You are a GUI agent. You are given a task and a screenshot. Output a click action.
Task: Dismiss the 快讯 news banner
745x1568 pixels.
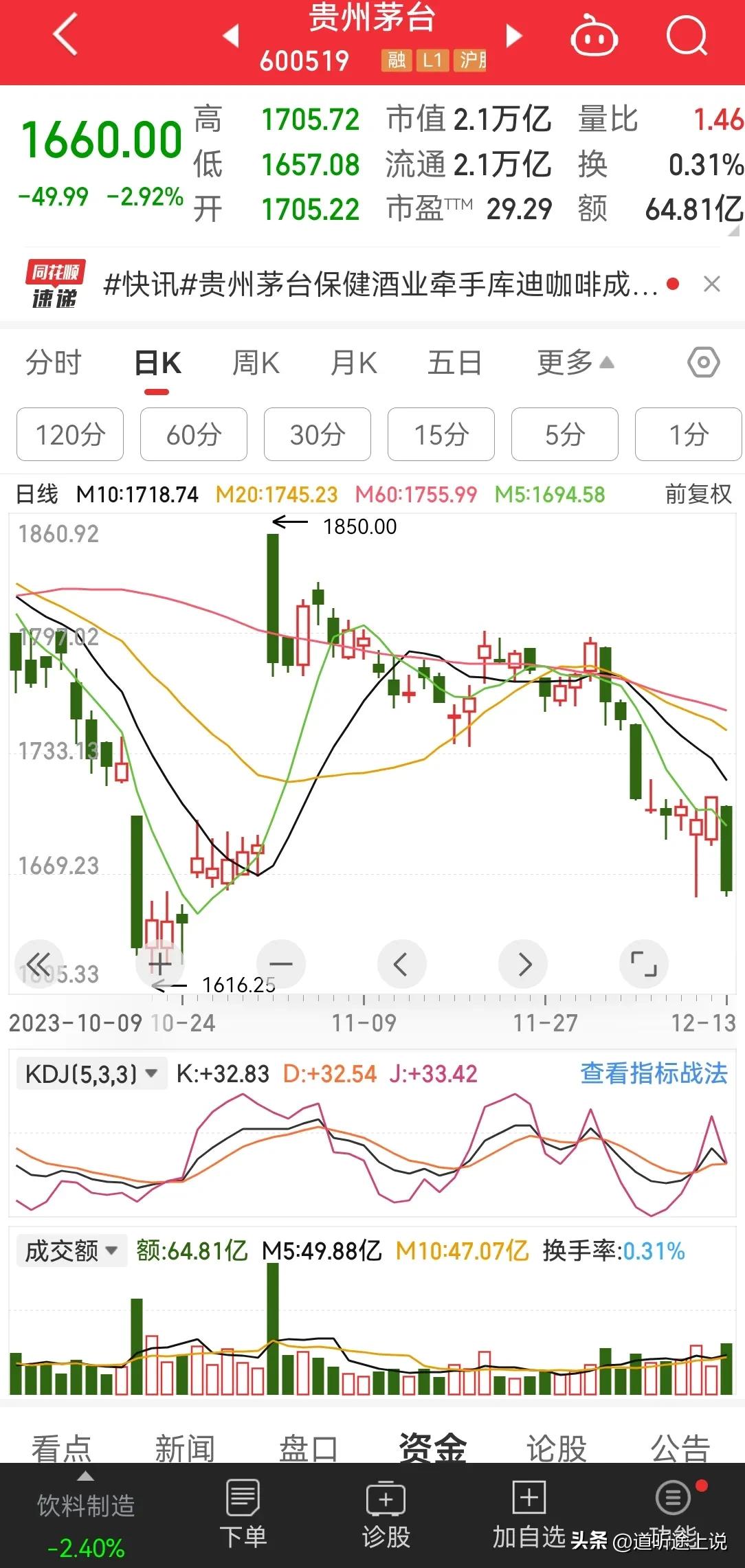[x=713, y=284]
